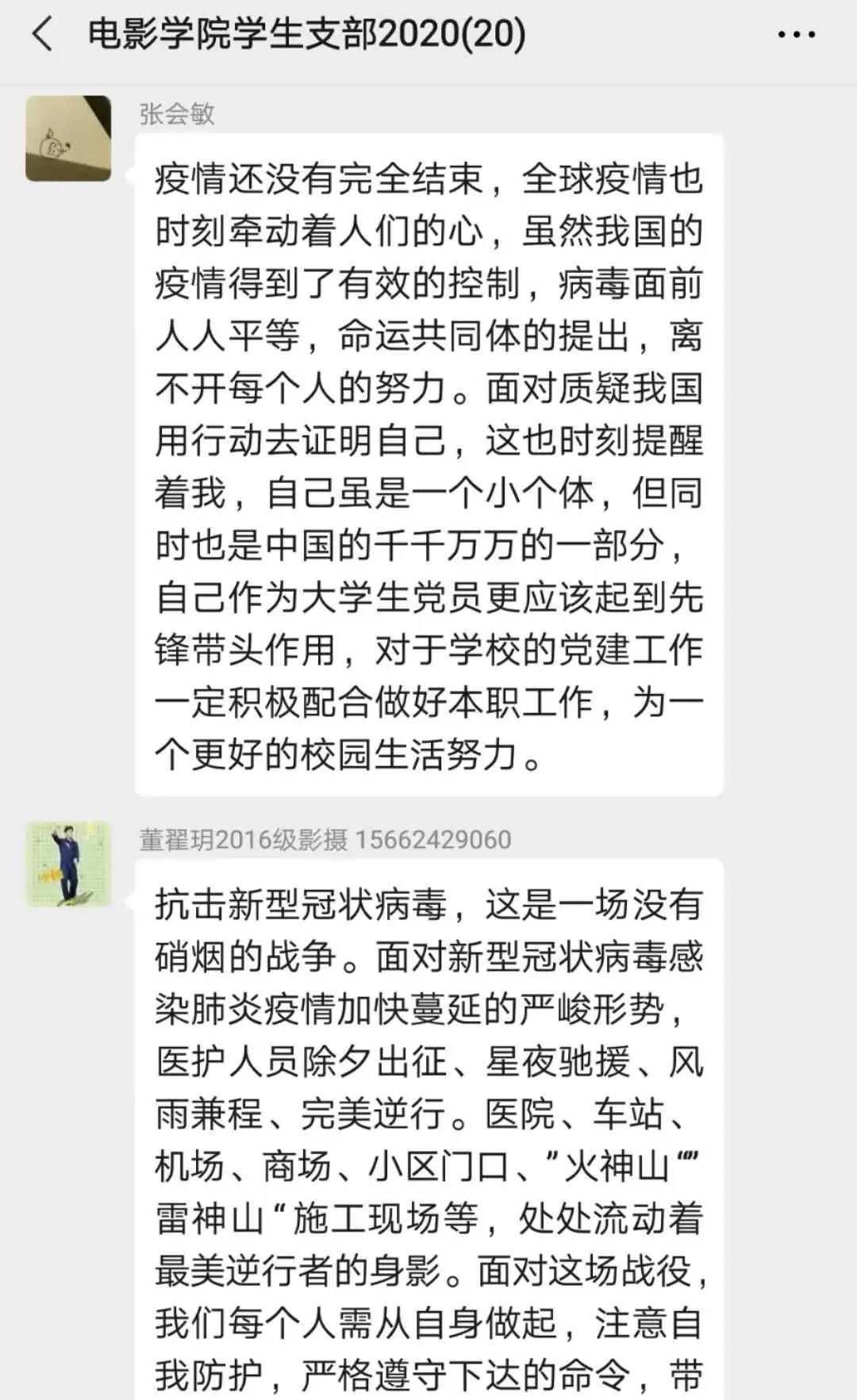This screenshot has height=1400, width=857.
Task: Go back from the group chat
Action: 42,35
